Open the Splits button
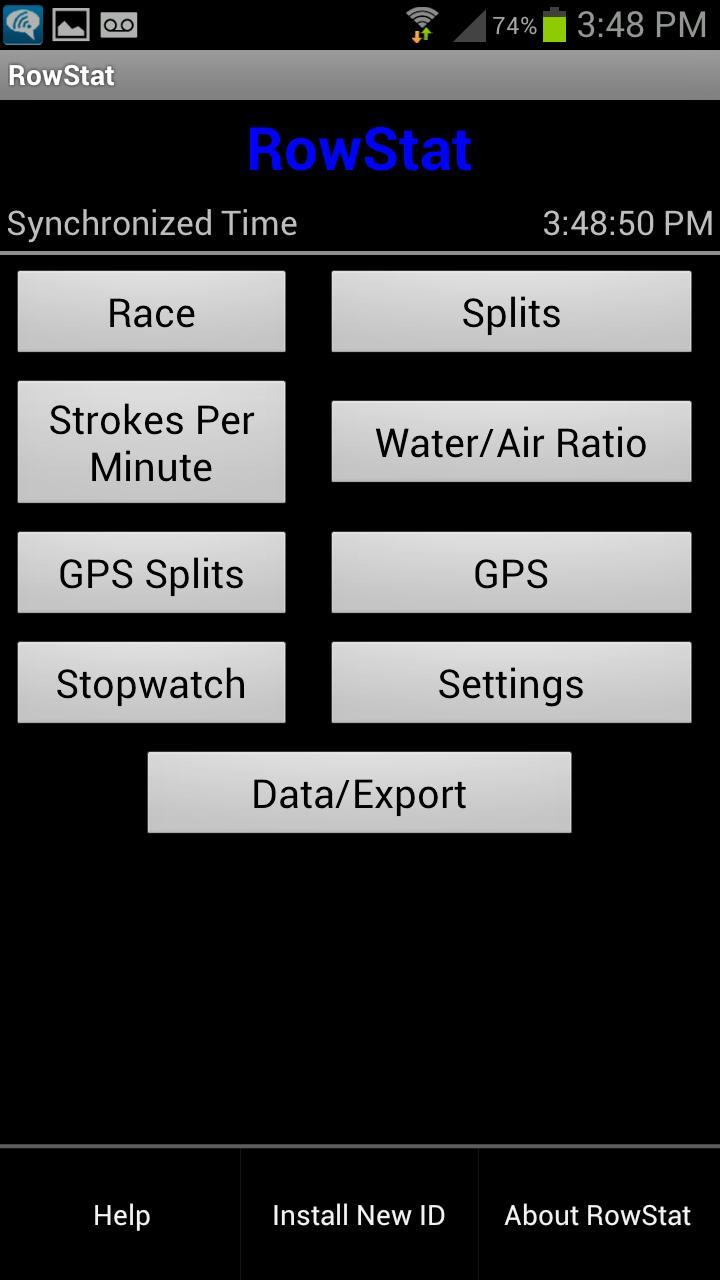 [x=511, y=312]
